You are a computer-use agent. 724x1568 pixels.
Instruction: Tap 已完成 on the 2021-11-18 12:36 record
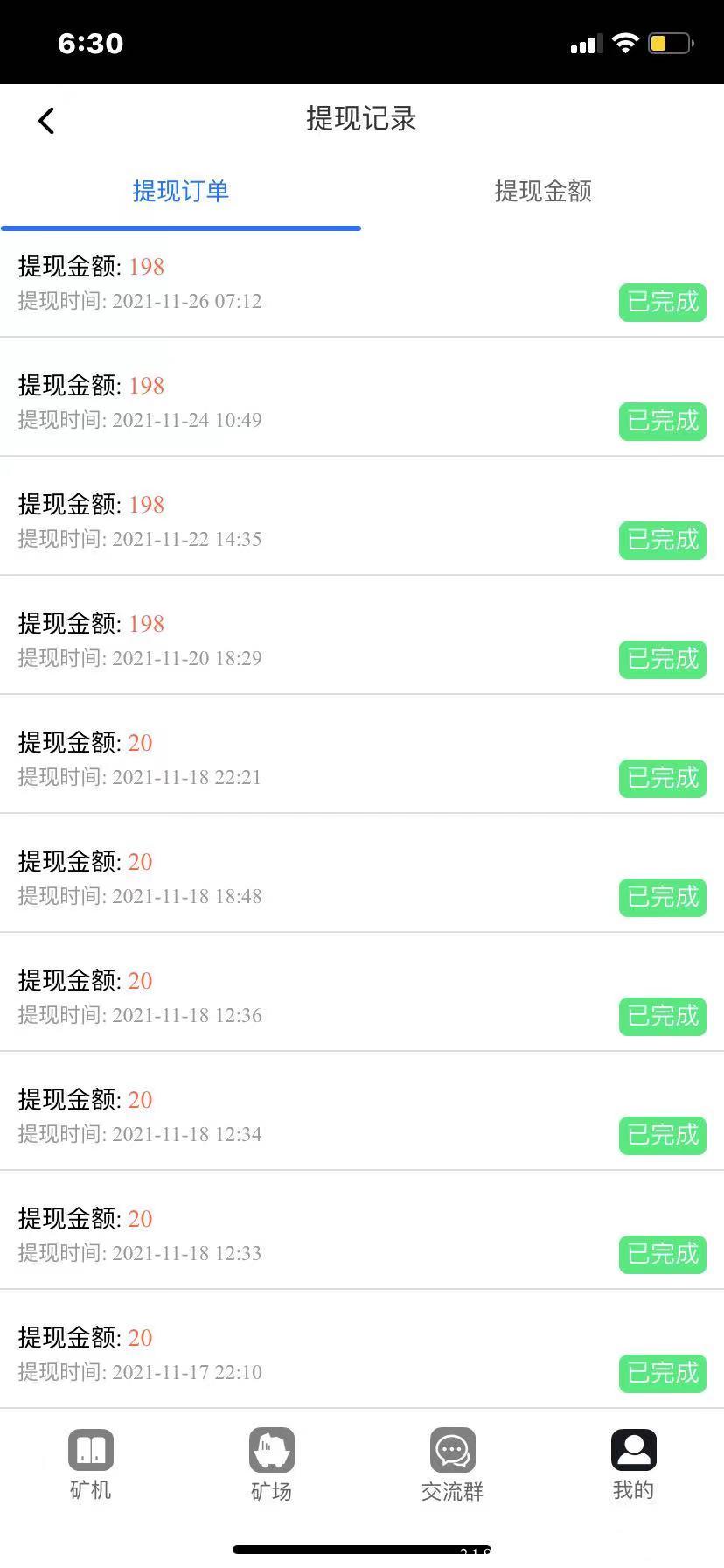click(x=662, y=1016)
